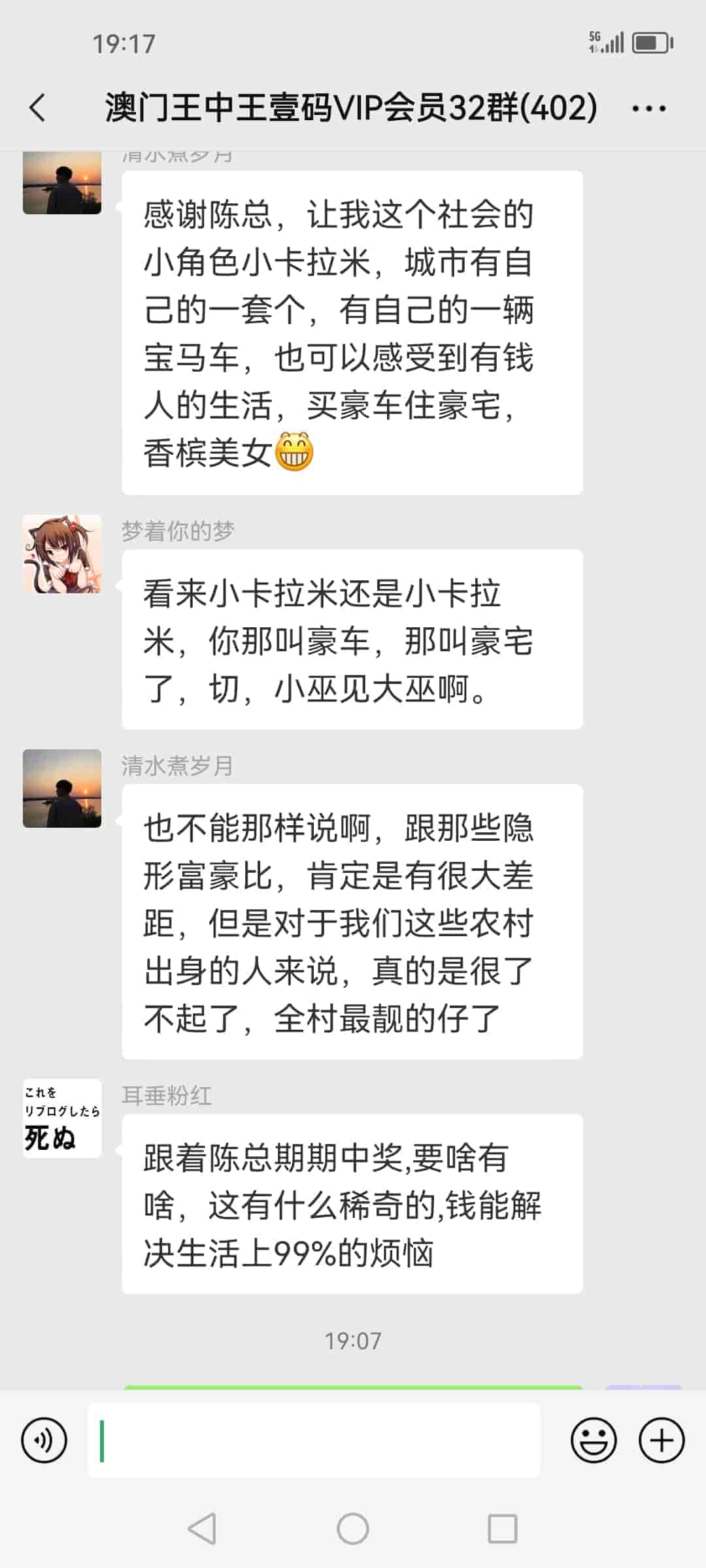Open the plus attachments panel
Viewport: 706px width, 1568px height.
(x=661, y=1439)
